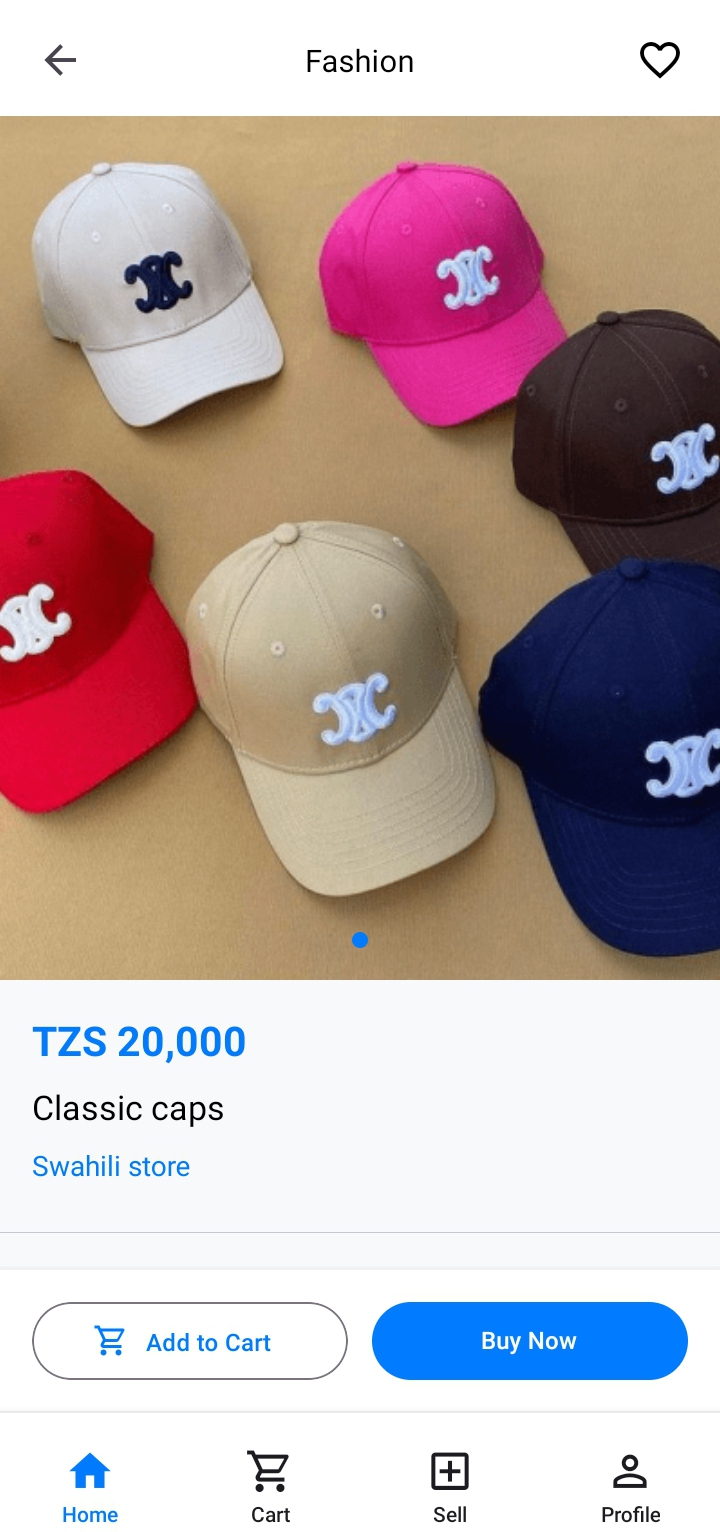Image resolution: width=720 pixels, height=1532 pixels.
Task: Go back using the arrow icon
Action: (x=60, y=61)
